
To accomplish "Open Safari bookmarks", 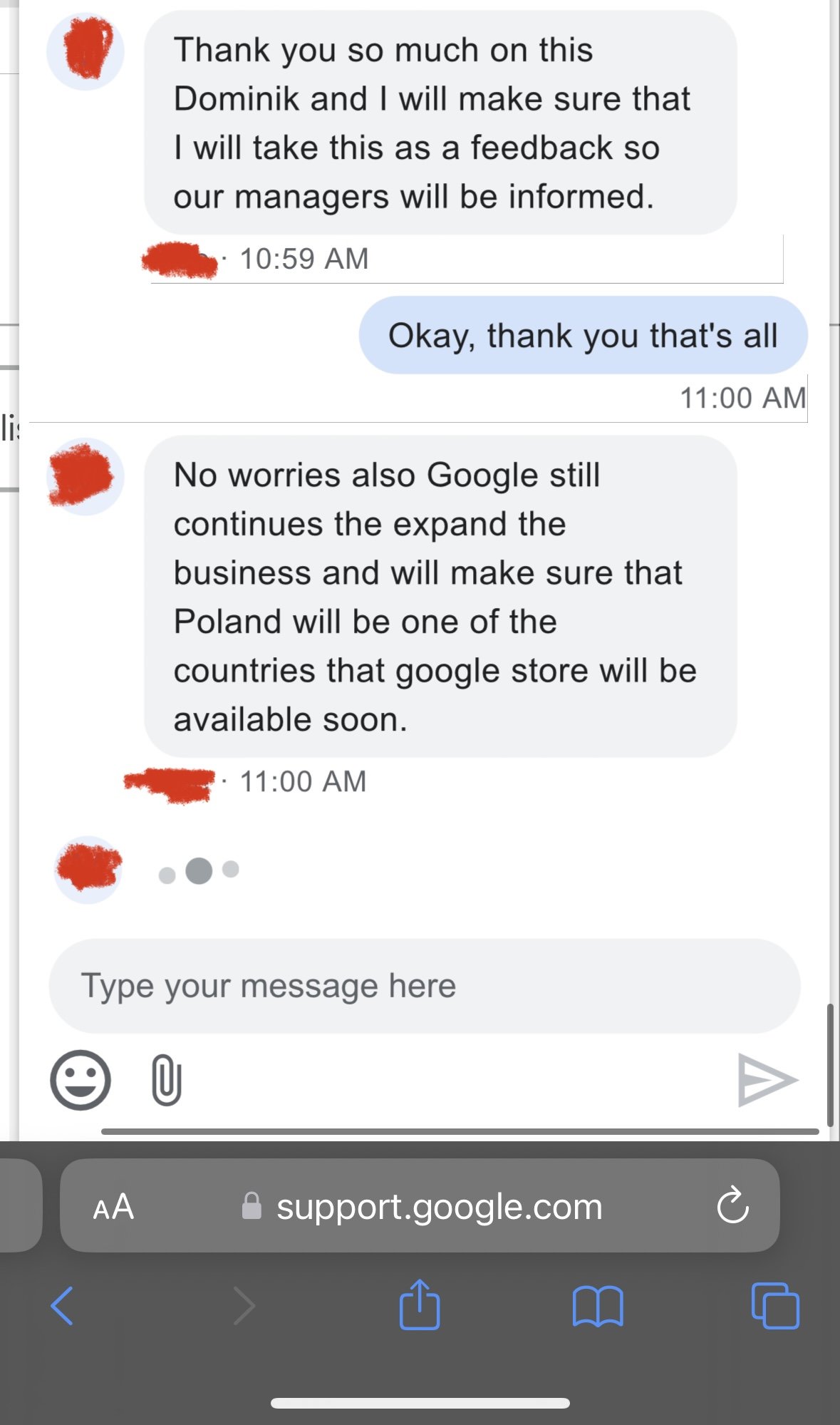I will [x=598, y=1306].
